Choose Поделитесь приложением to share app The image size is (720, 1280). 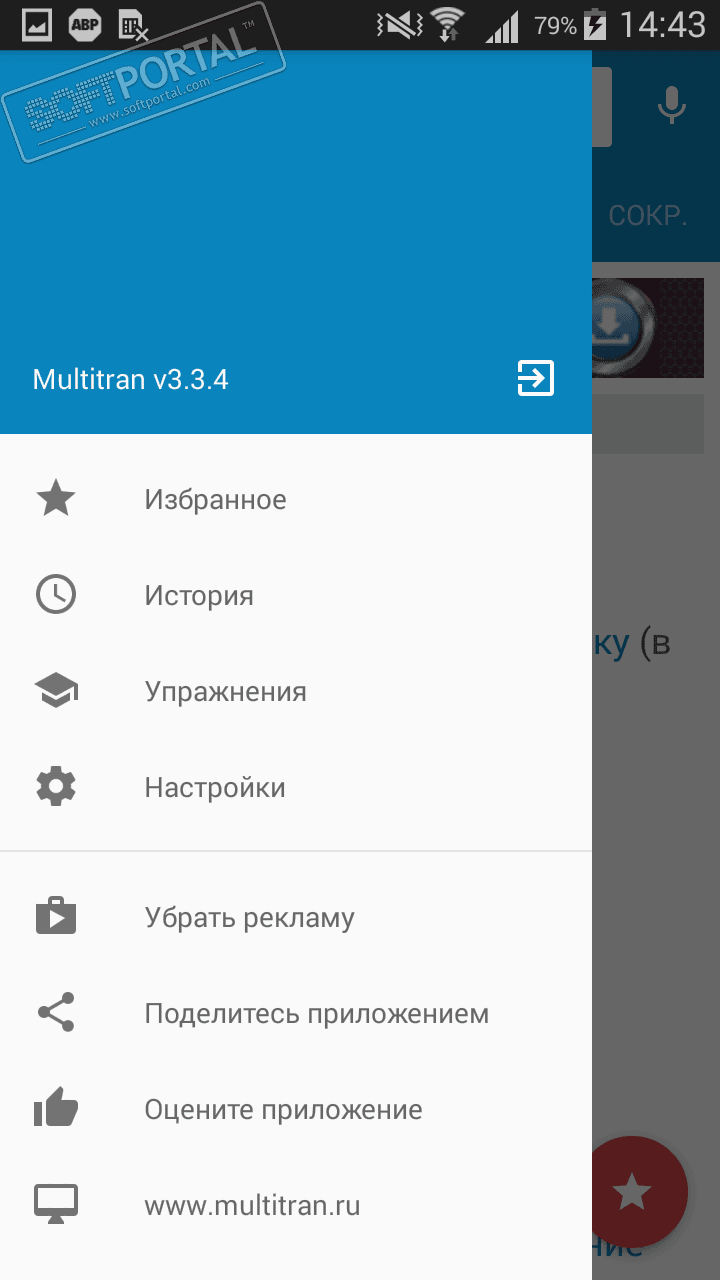pos(316,1013)
